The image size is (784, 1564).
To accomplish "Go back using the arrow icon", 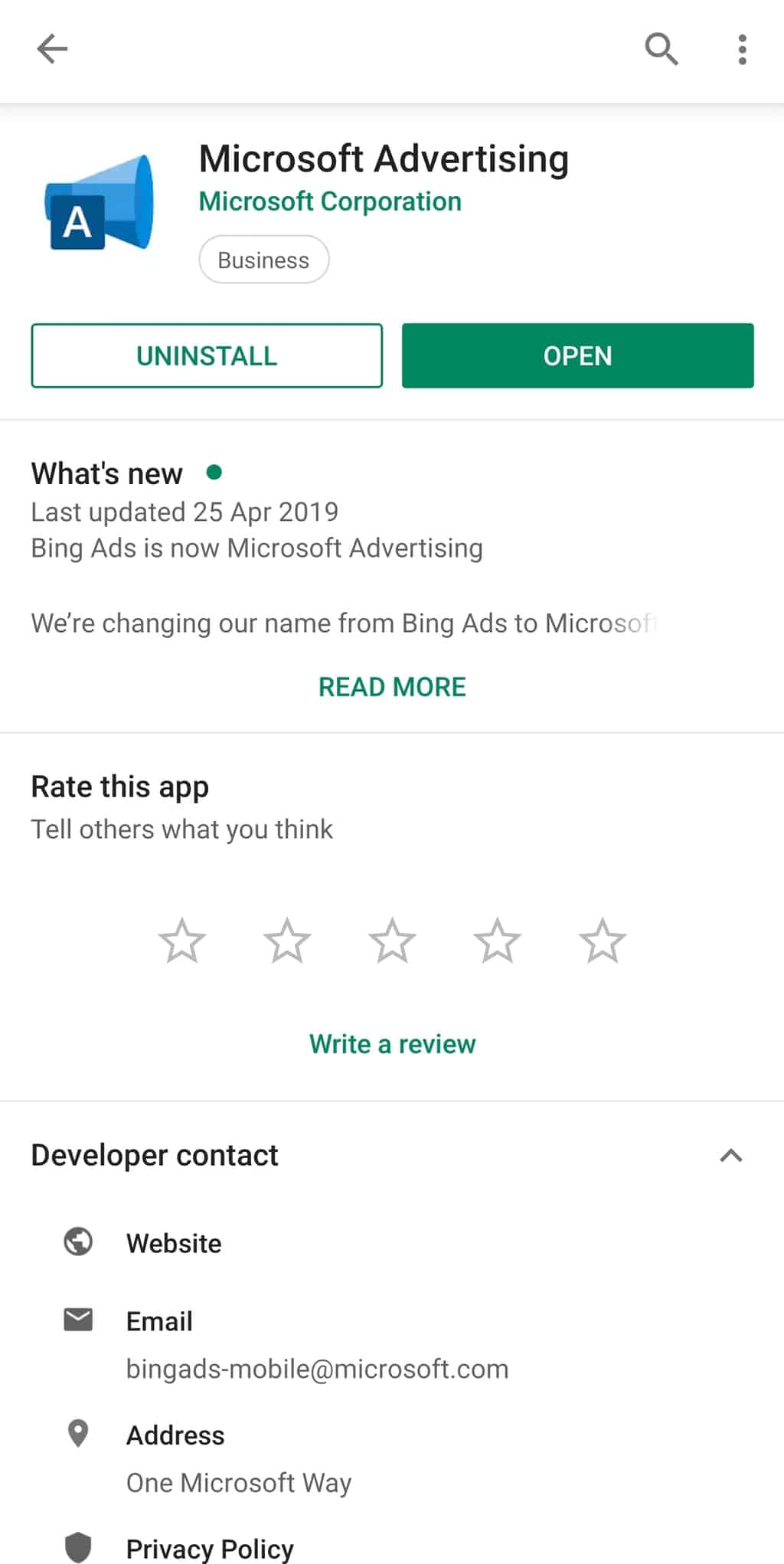I will coord(52,49).
